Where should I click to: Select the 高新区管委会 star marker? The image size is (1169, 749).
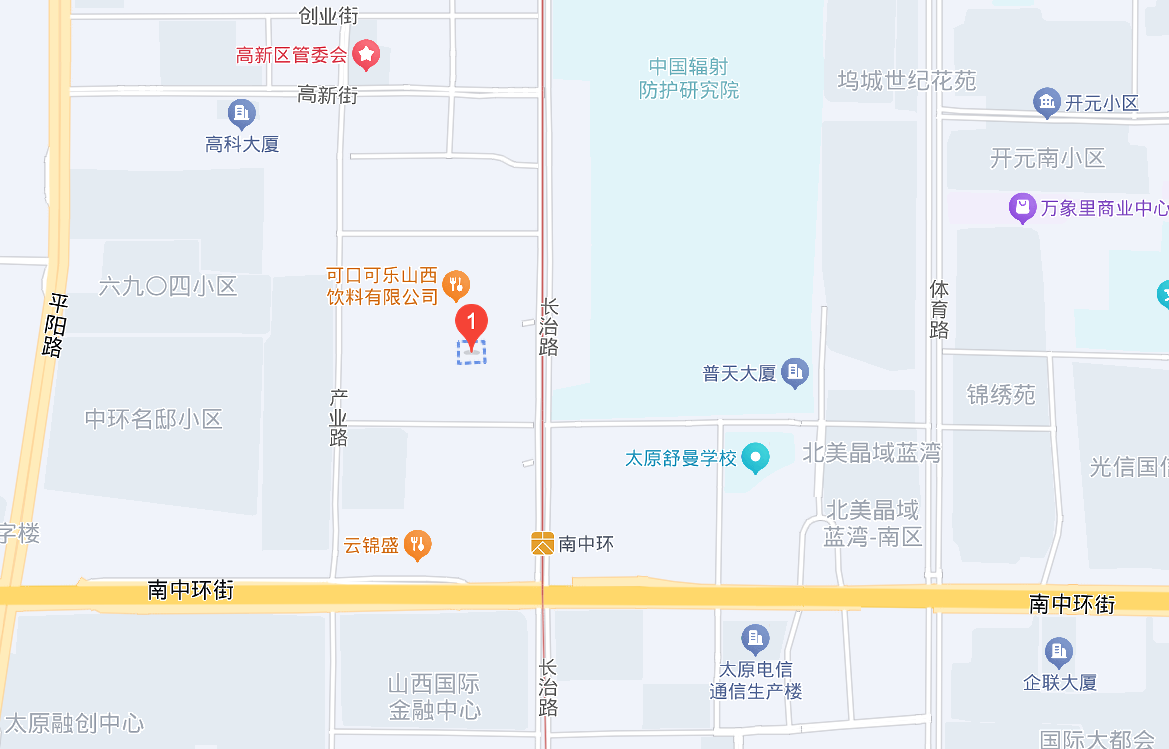pos(366,55)
